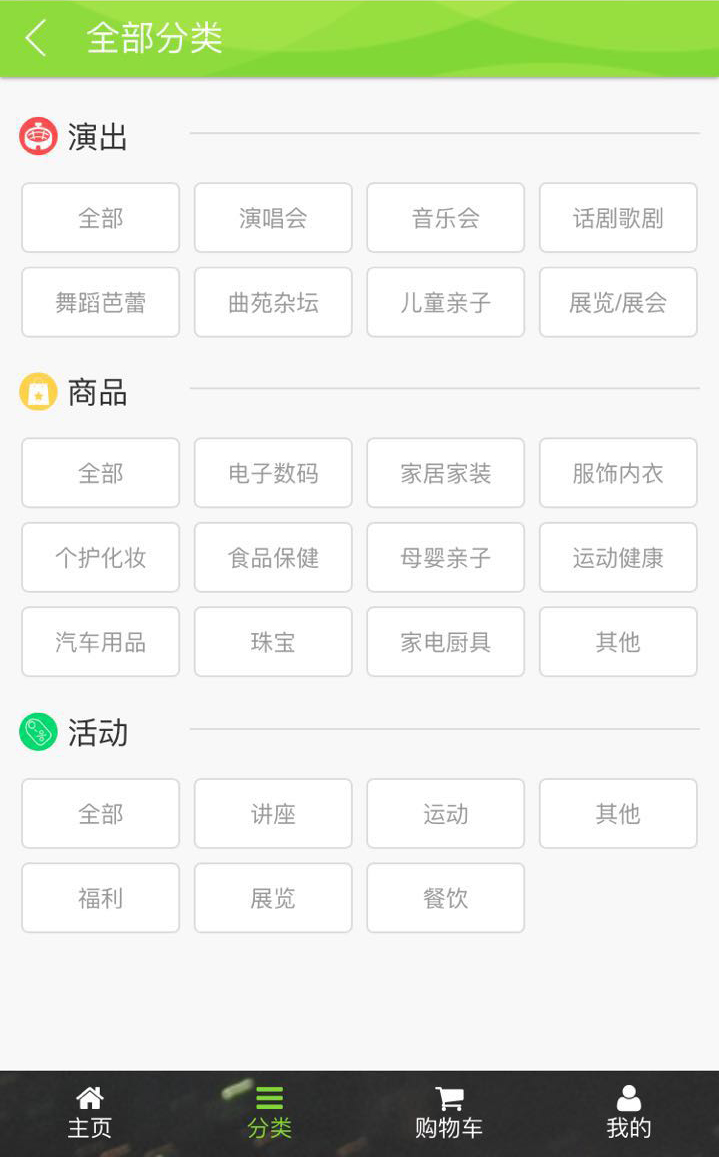
Task: Choose 服饰内衣 category
Action: coord(619,473)
